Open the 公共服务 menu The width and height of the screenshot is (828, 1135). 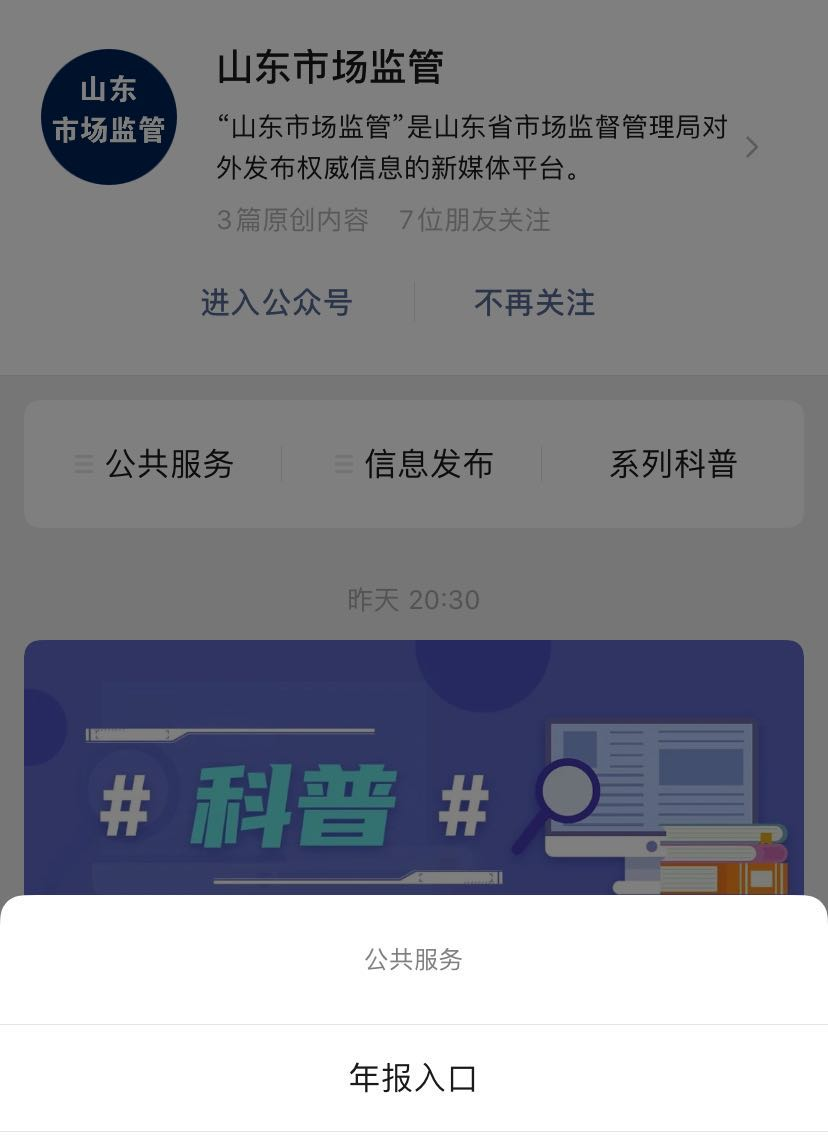coord(155,464)
